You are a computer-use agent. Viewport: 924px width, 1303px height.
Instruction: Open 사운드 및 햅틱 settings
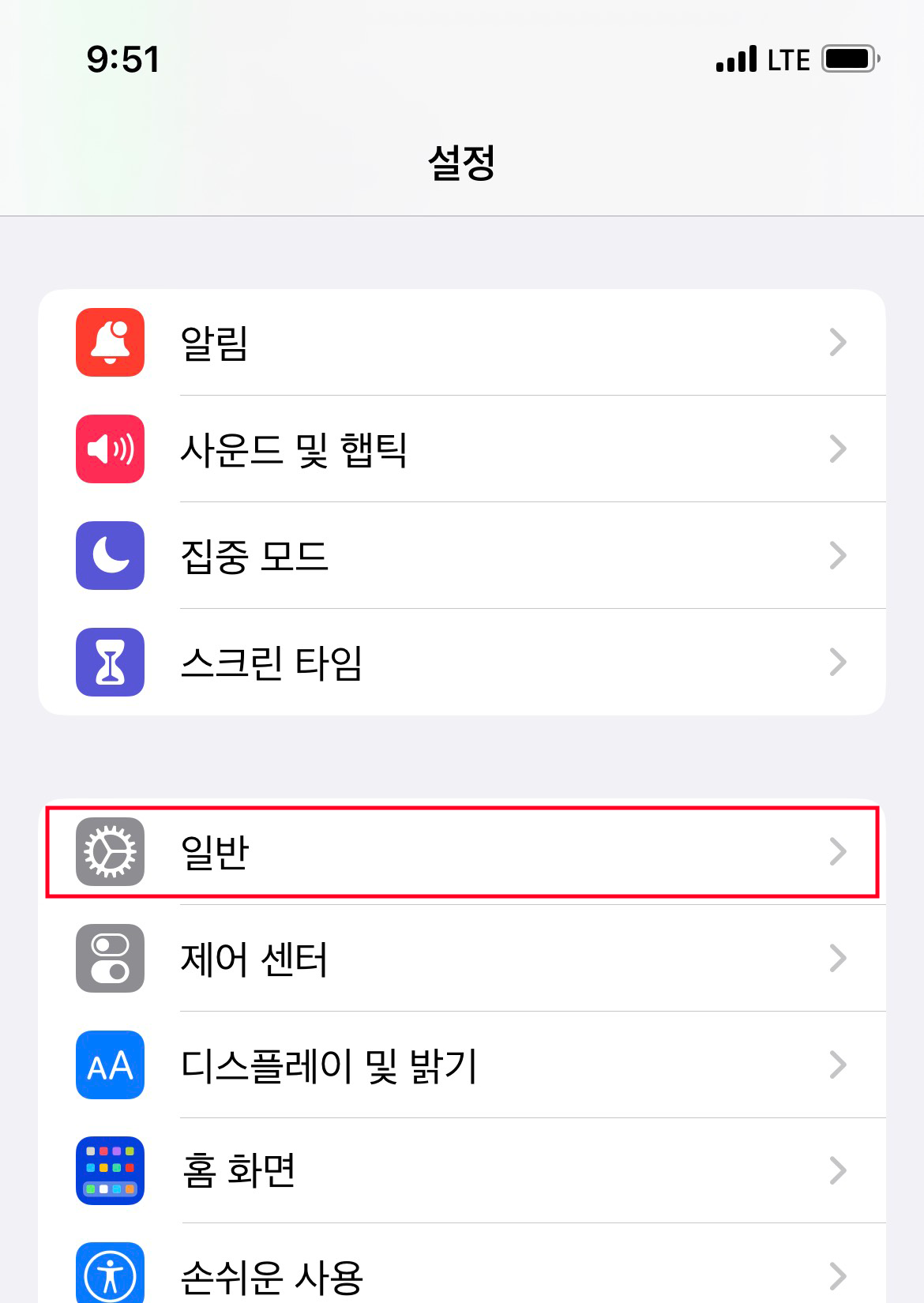(461, 449)
